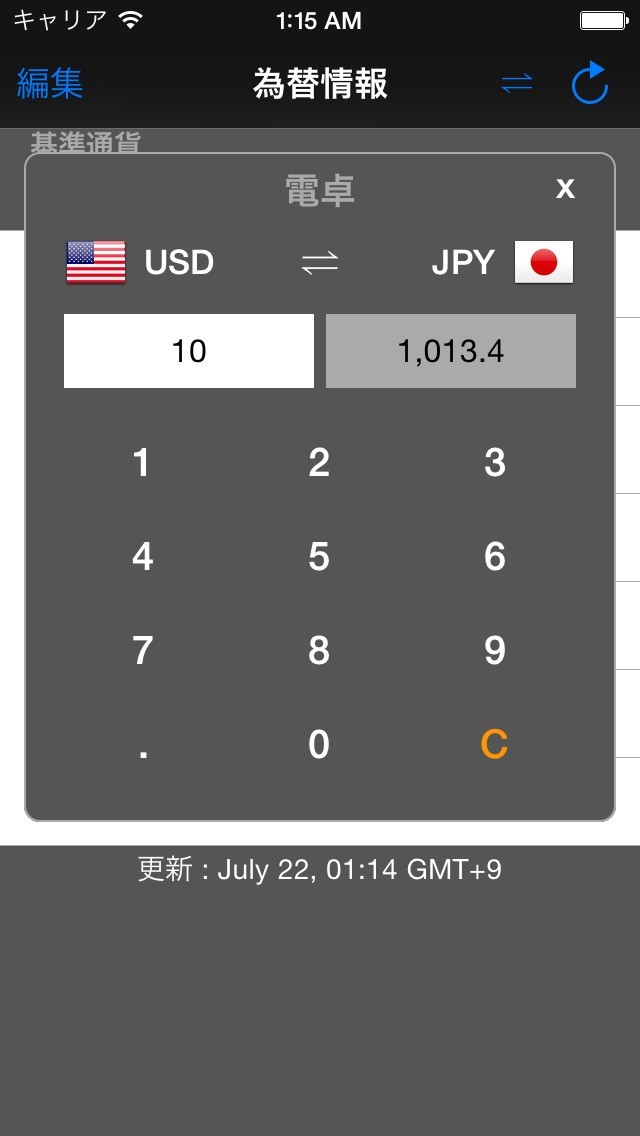This screenshot has width=640, height=1136.
Task: Enter digit 7 on the keypad
Action: coord(142,651)
